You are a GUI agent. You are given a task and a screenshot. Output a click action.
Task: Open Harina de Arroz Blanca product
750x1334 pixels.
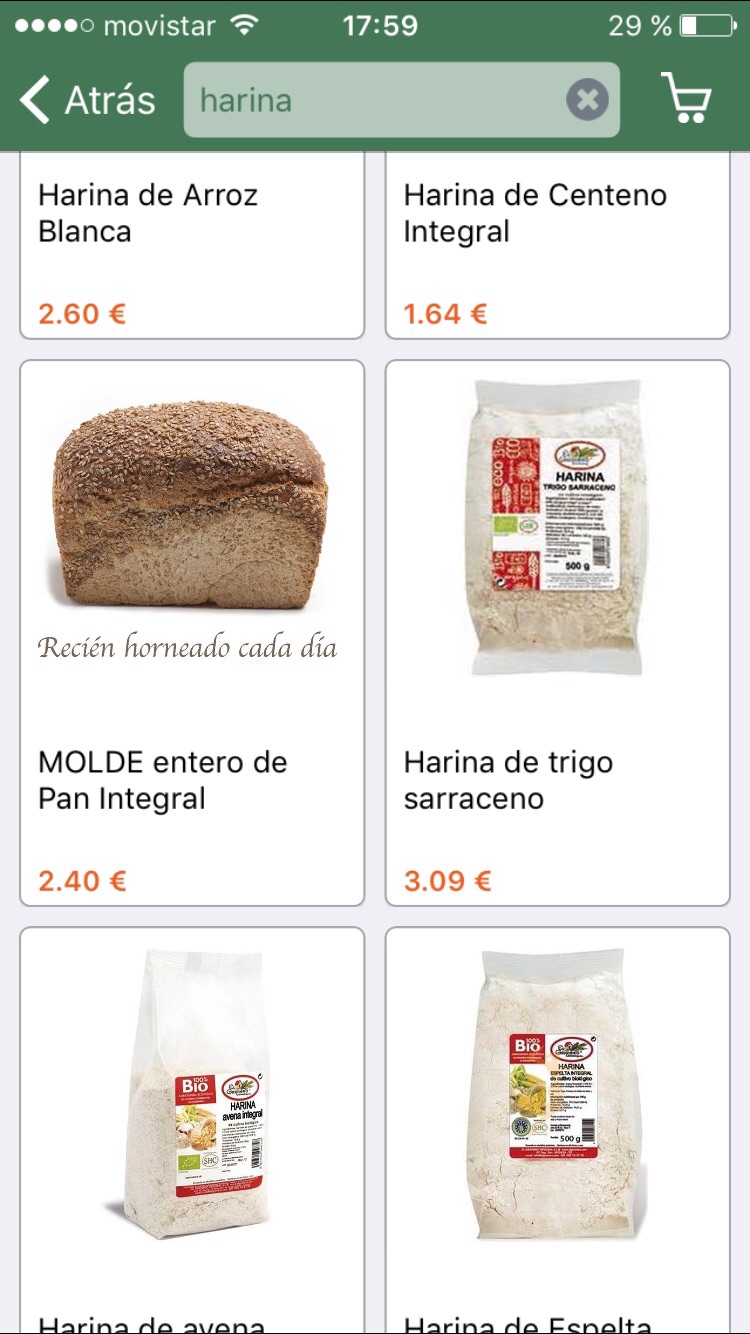(x=192, y=245)
